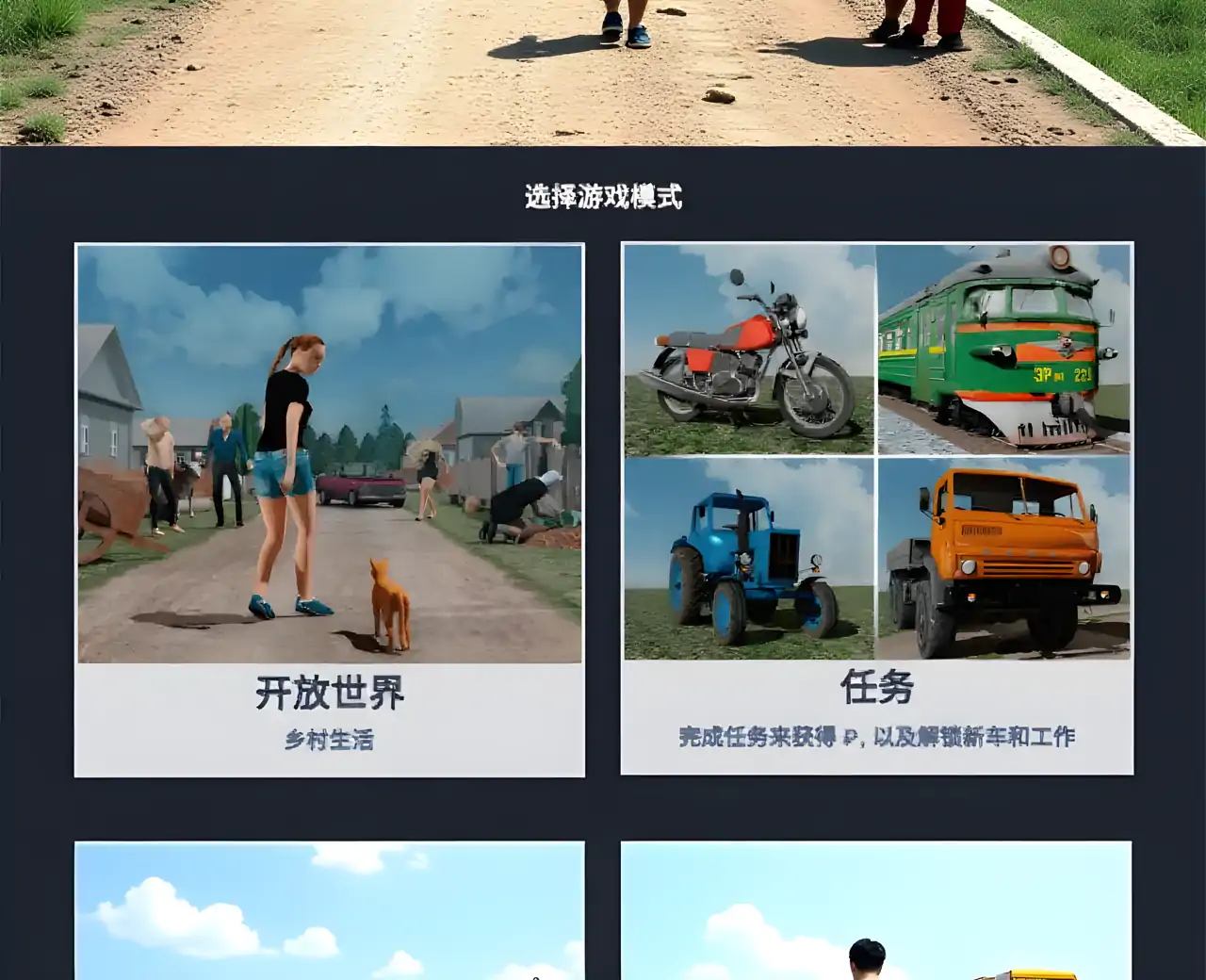Choose the 任务 mode card
The image size is (1206, 980).
[876, 508]
